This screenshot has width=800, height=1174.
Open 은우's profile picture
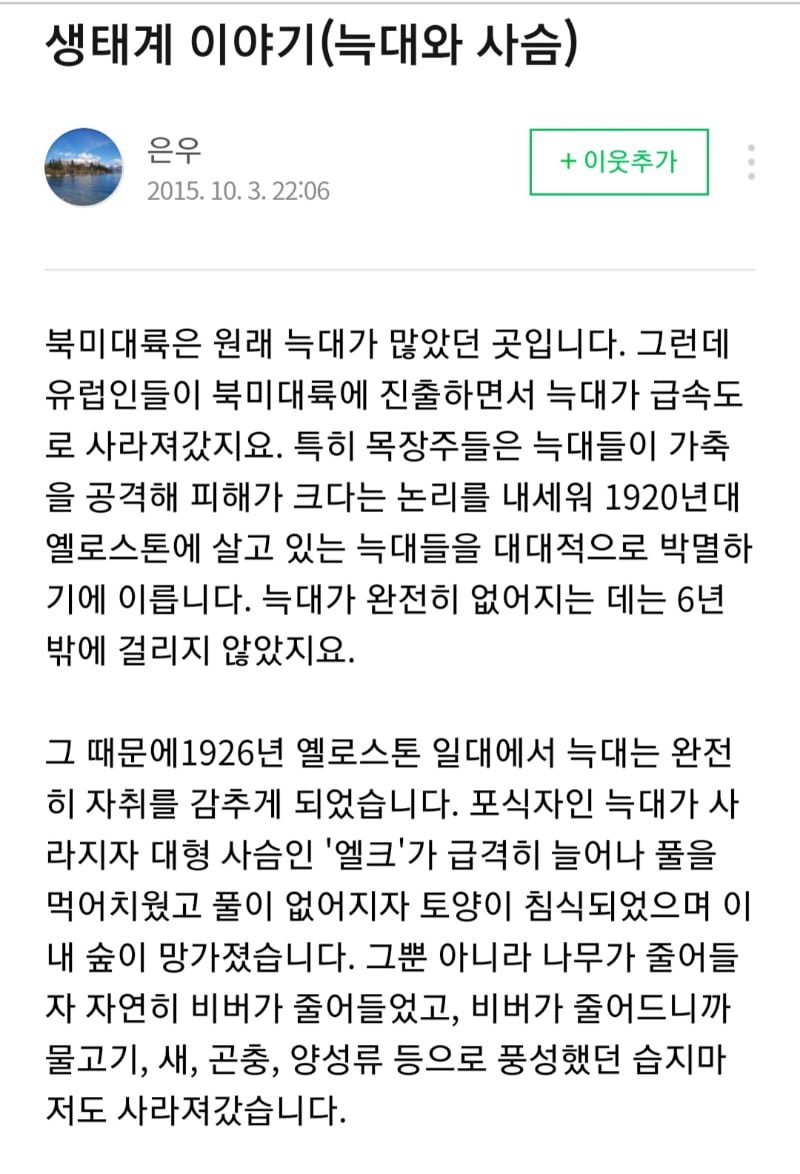(84, 167)
